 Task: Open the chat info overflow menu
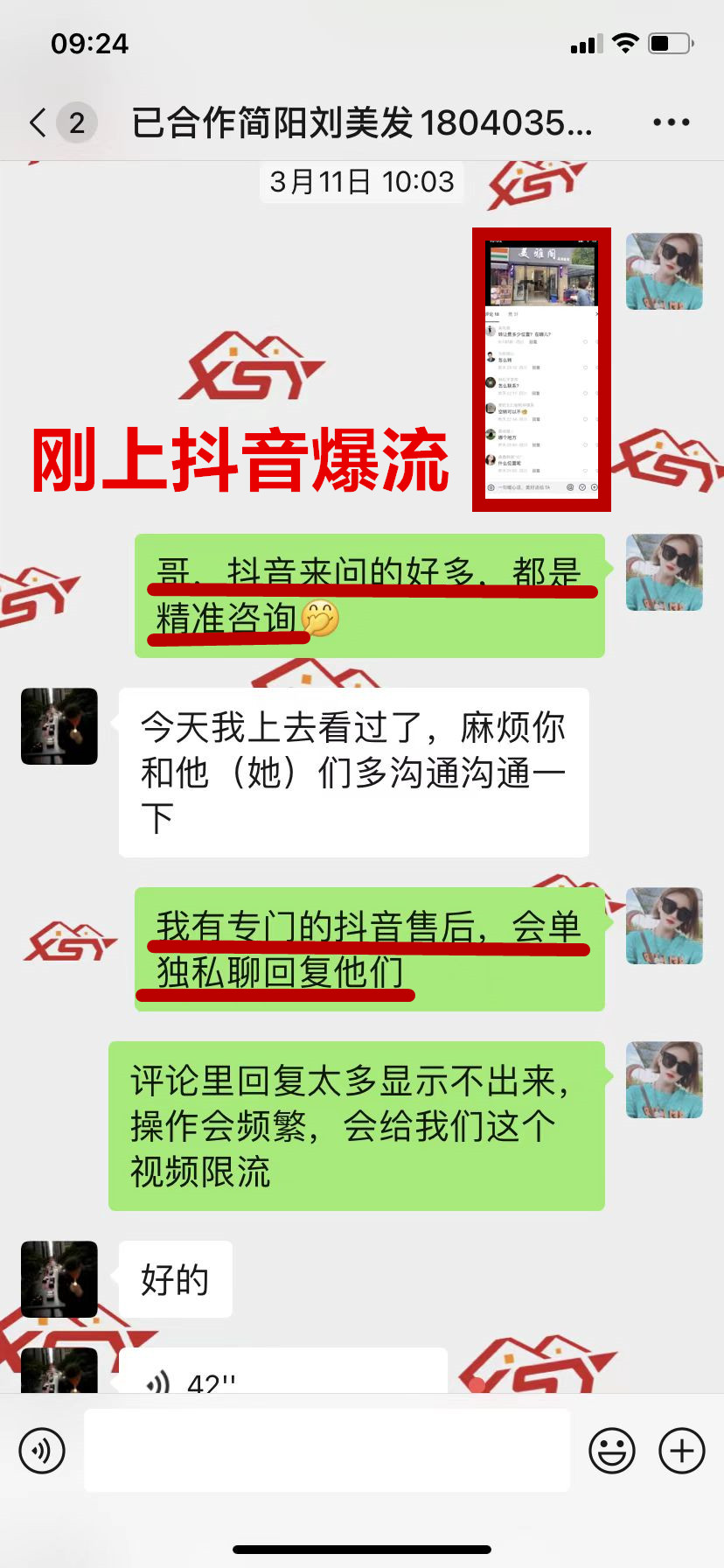(671, 122)
